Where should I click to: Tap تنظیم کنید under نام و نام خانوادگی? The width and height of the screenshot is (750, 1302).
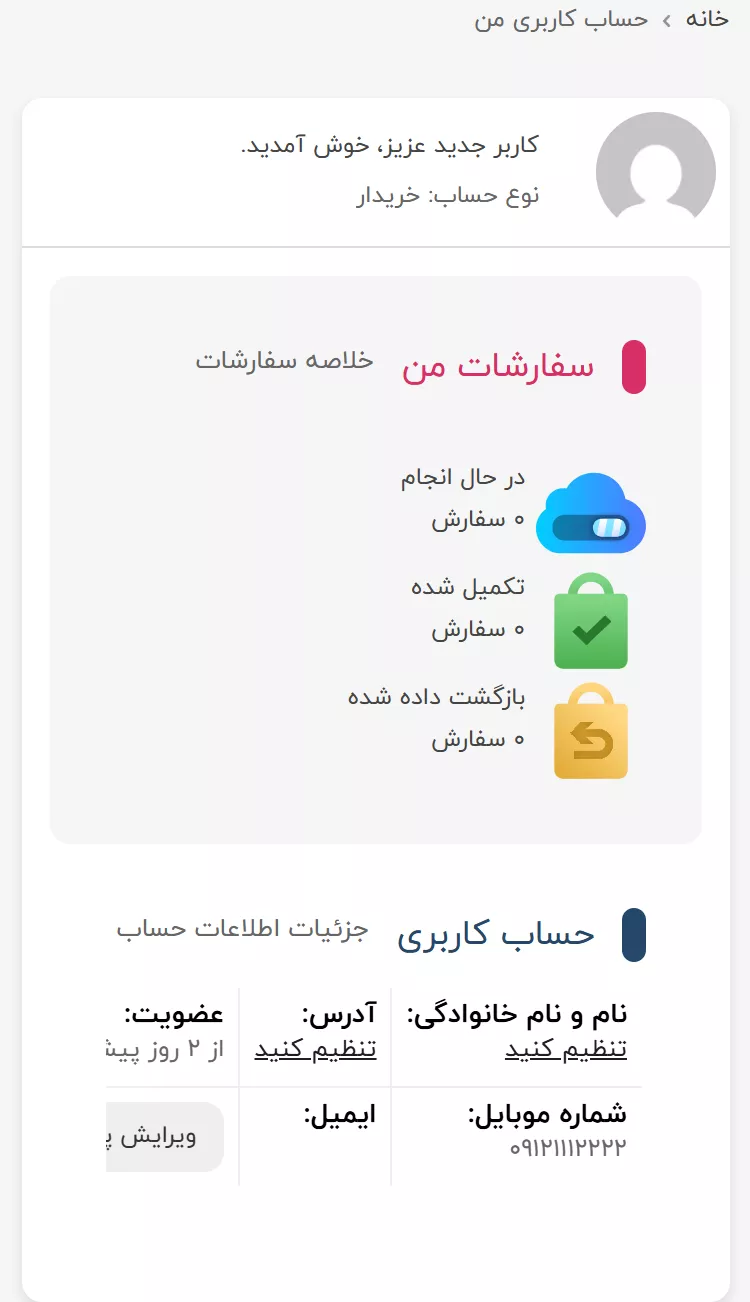coord(566,1049)
